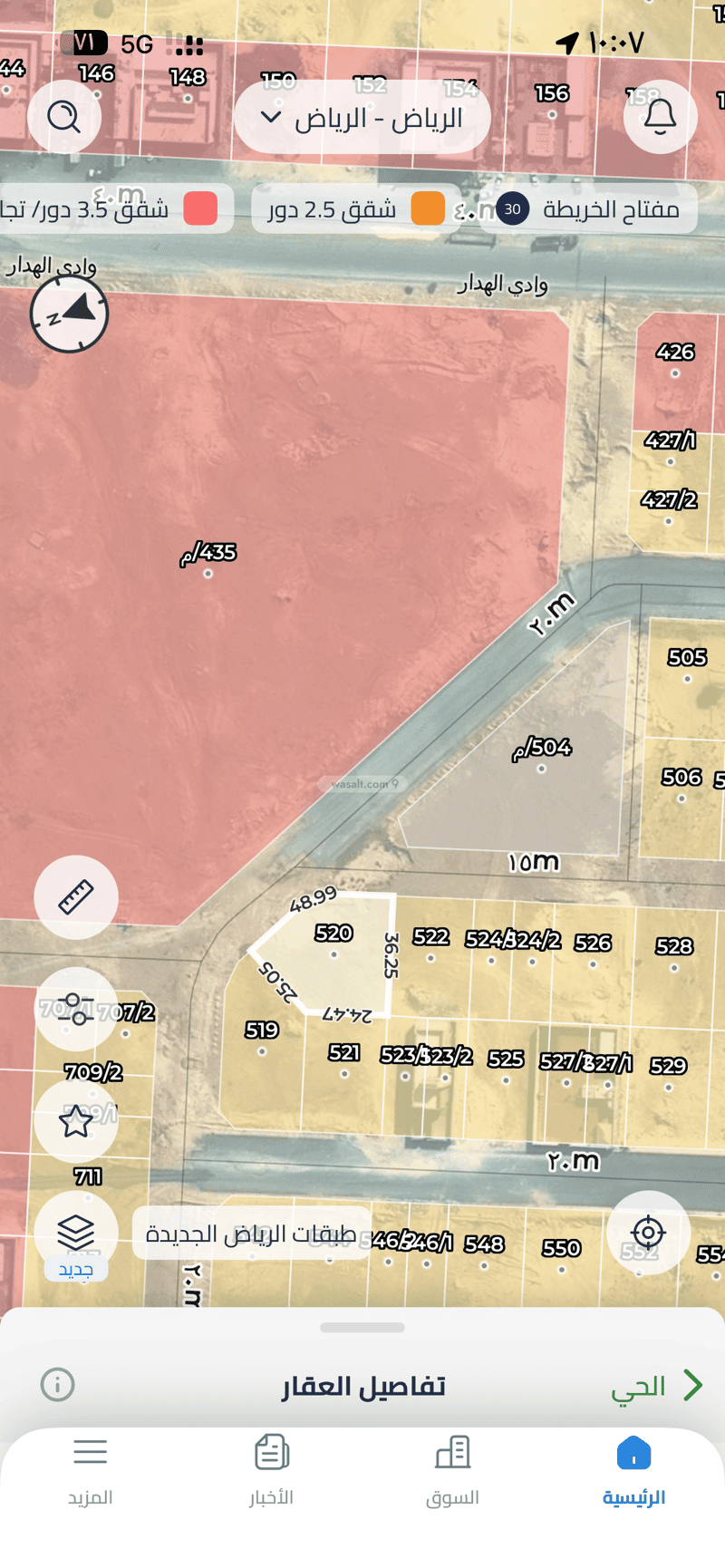Open the المزيد more tab
The width and height of the screenshot is (725, 1568).
pyautogui.click(x=90, y=1470)
